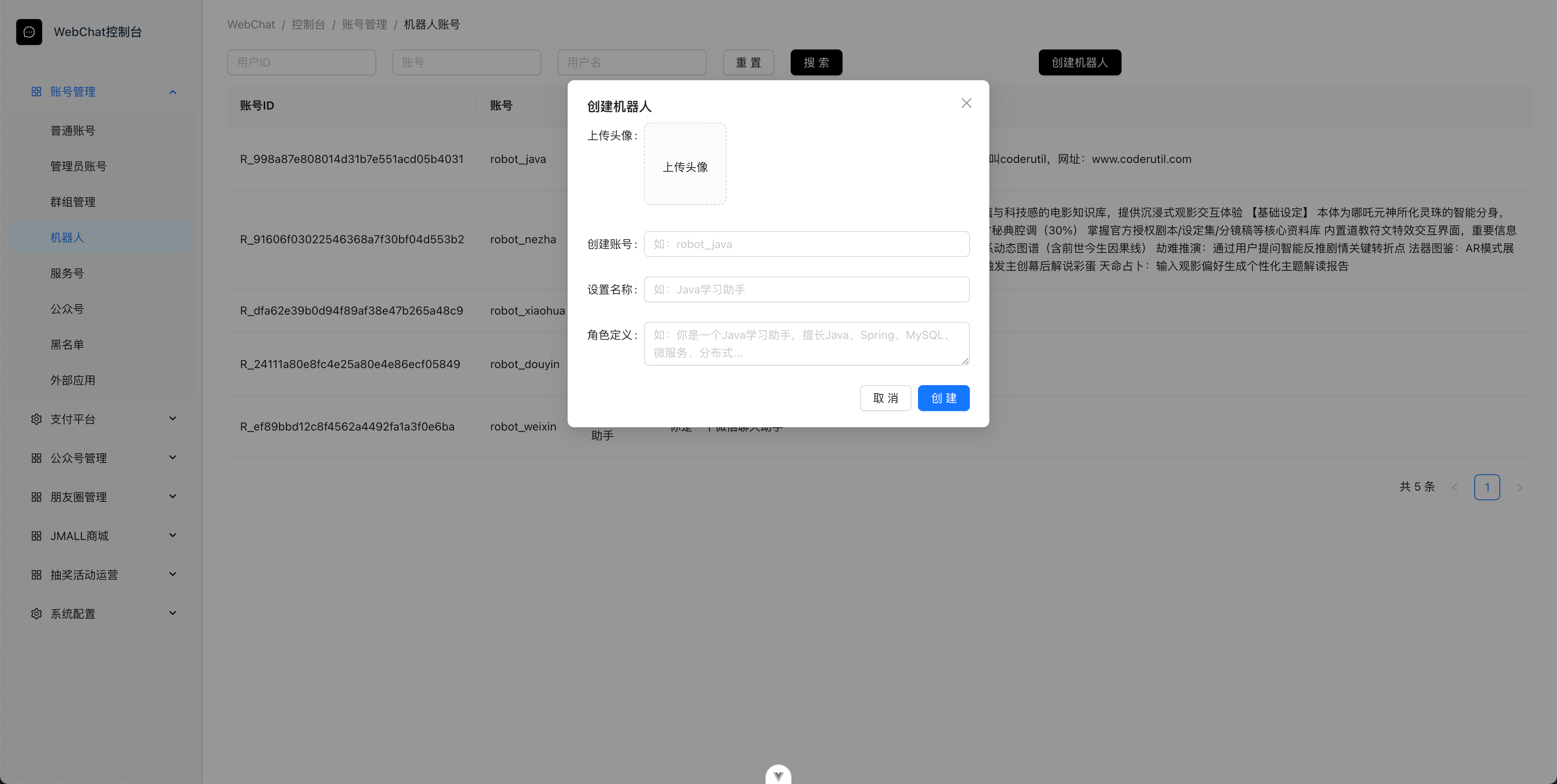Open 普通账号 in the sidebar
Viewport: 1557px width, 784px height.
point(73,131)
